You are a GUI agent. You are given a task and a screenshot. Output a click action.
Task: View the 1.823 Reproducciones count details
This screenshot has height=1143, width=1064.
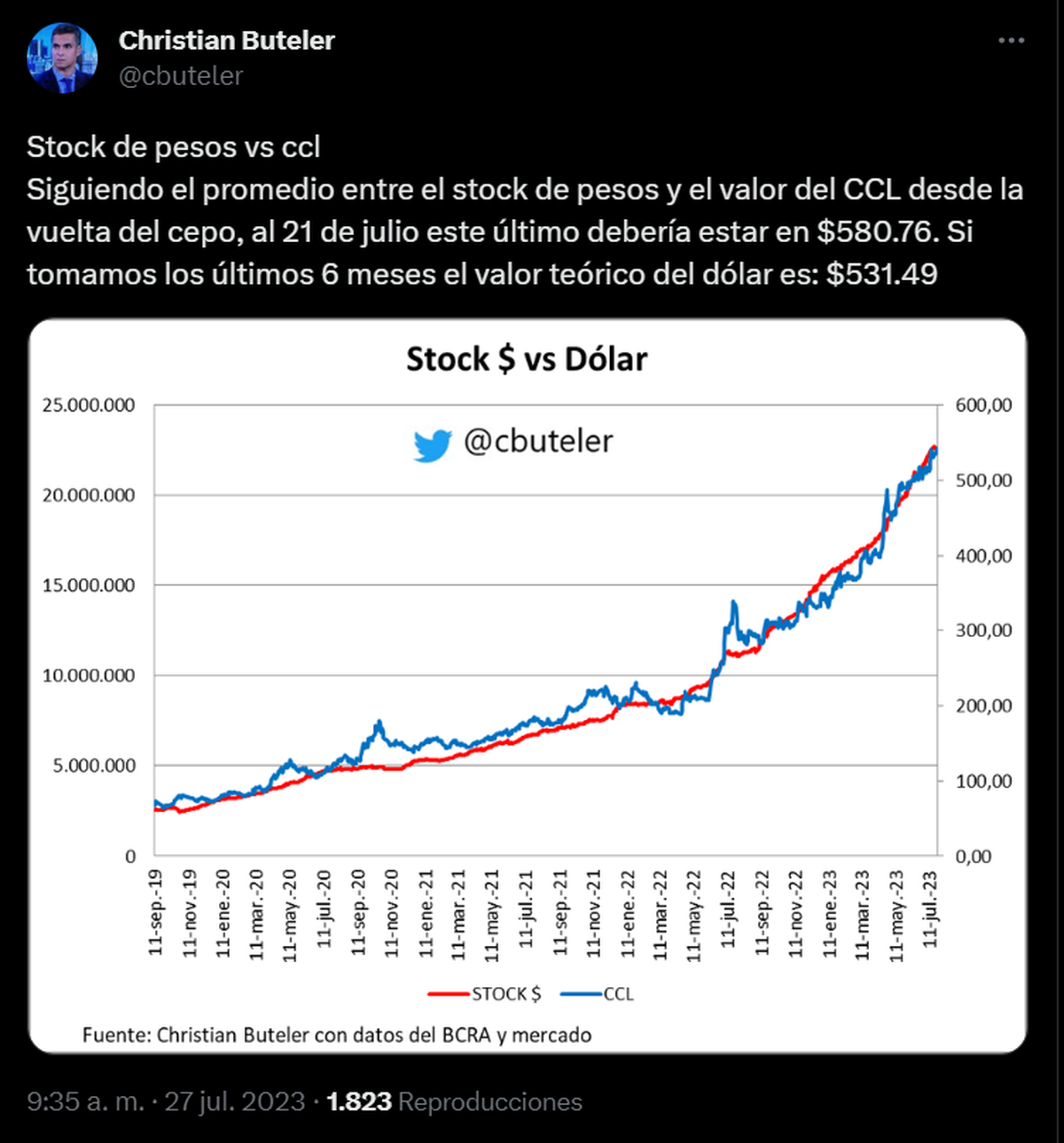coord(455,1101)
